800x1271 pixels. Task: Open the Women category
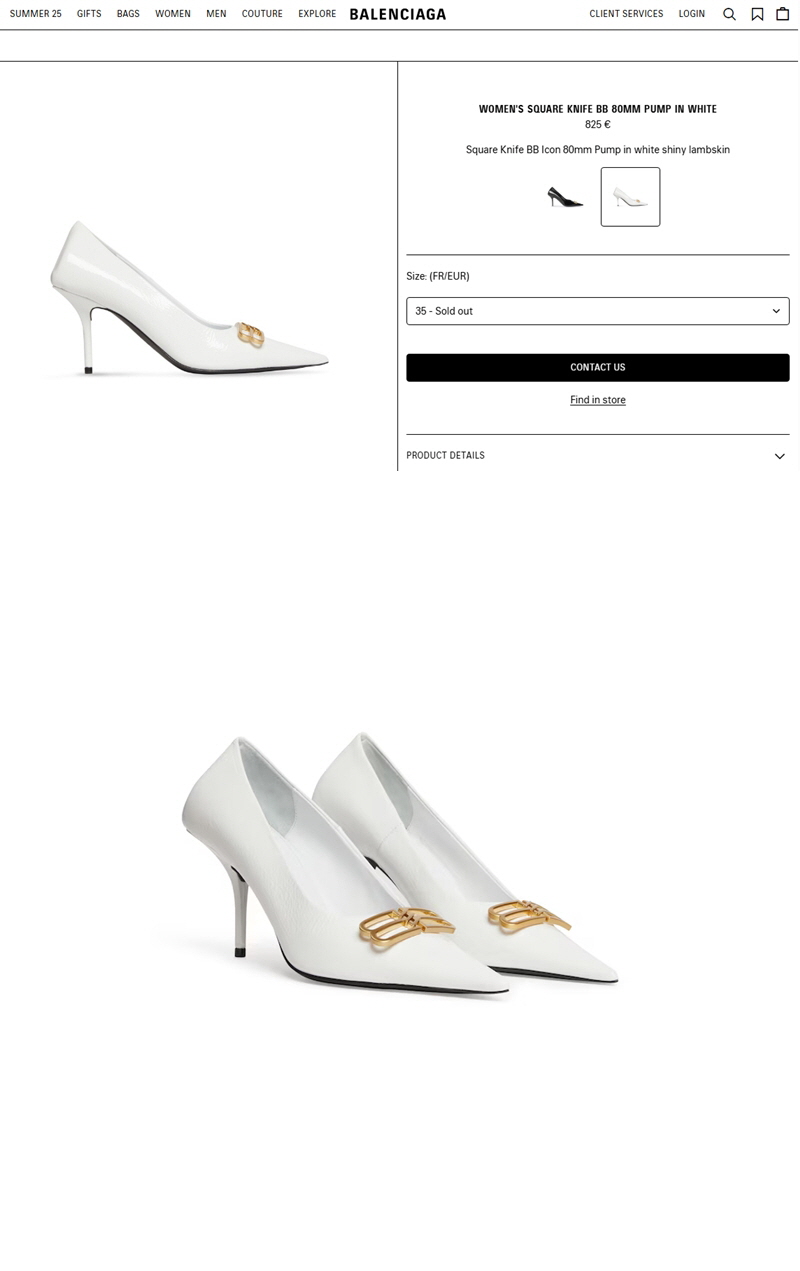pos(172,14)
